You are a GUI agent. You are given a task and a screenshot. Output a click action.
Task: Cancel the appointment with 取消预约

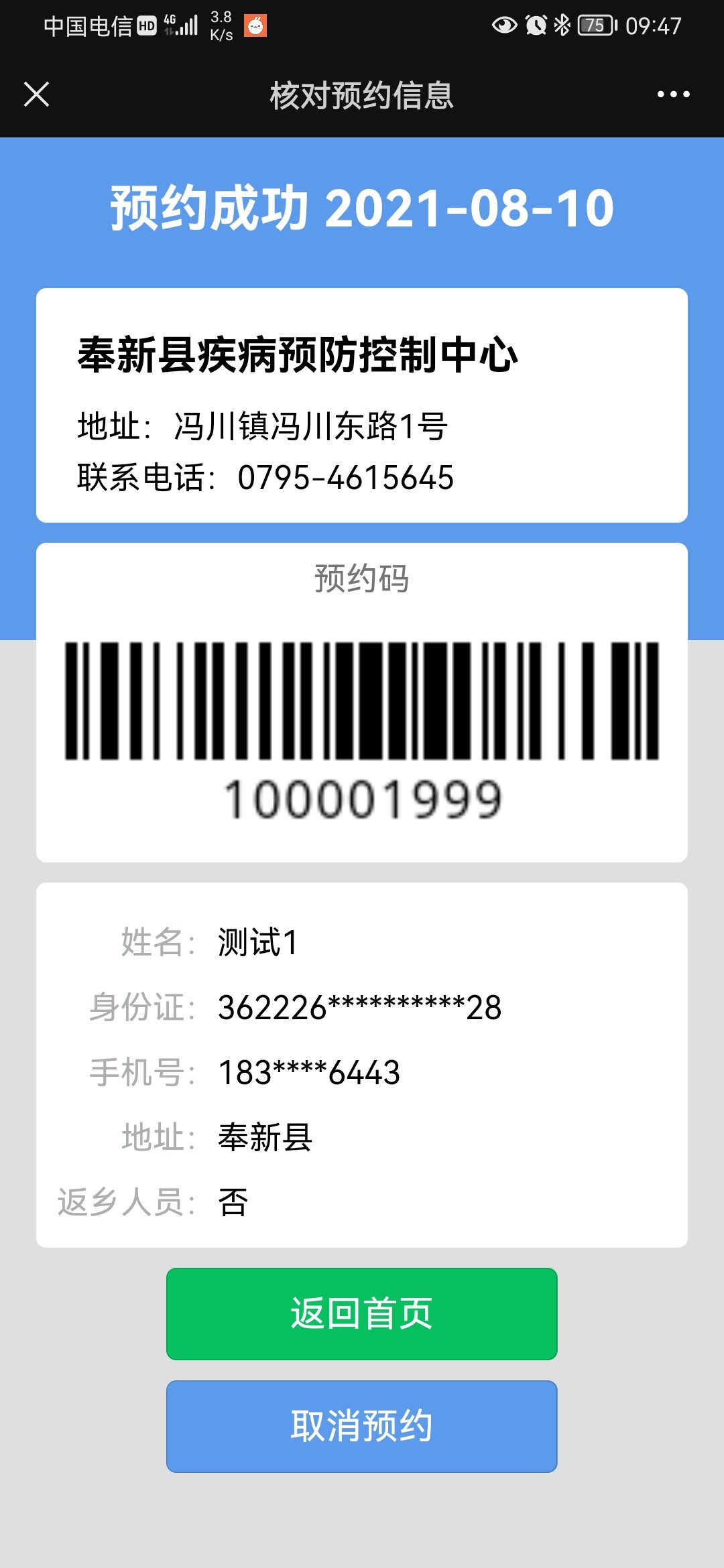click(x=361, y=1426)
